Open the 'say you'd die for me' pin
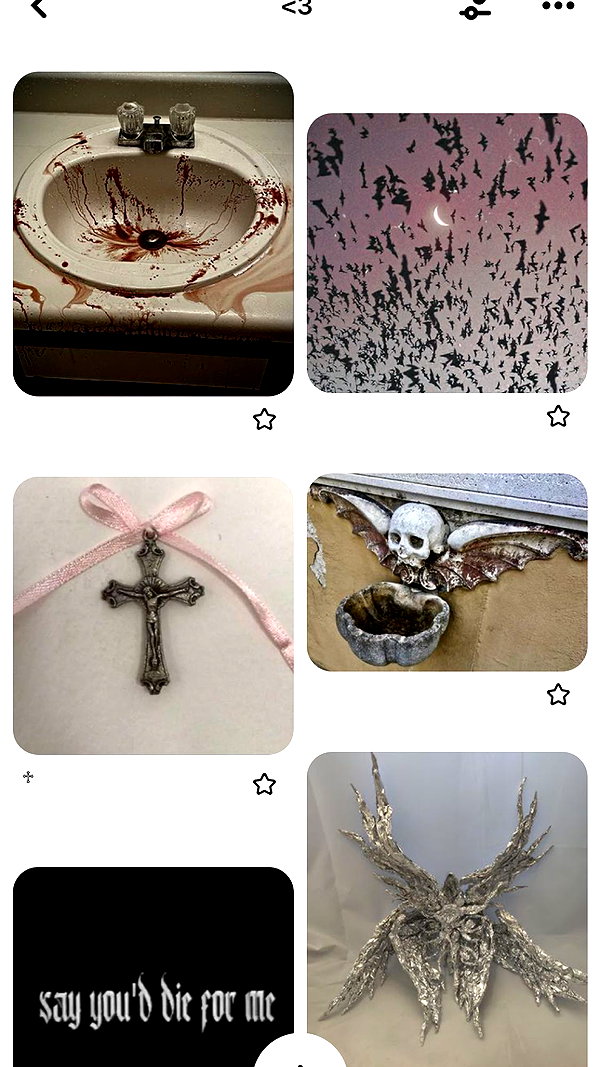Image resolution: width=600 pixels, height=1067 pixels. 153,967
